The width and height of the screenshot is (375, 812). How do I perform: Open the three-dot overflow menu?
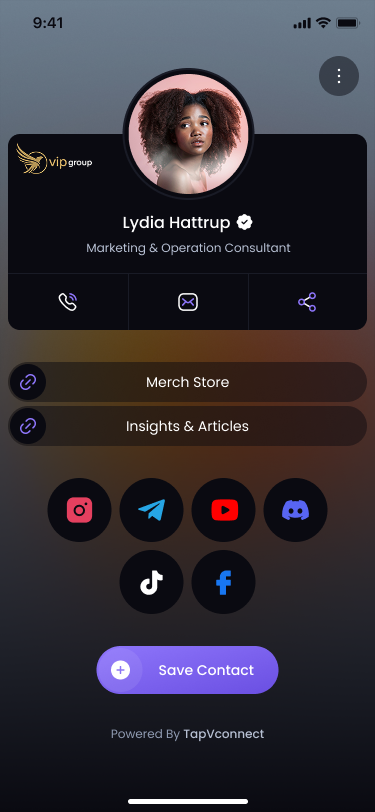(x=339, y=76)
